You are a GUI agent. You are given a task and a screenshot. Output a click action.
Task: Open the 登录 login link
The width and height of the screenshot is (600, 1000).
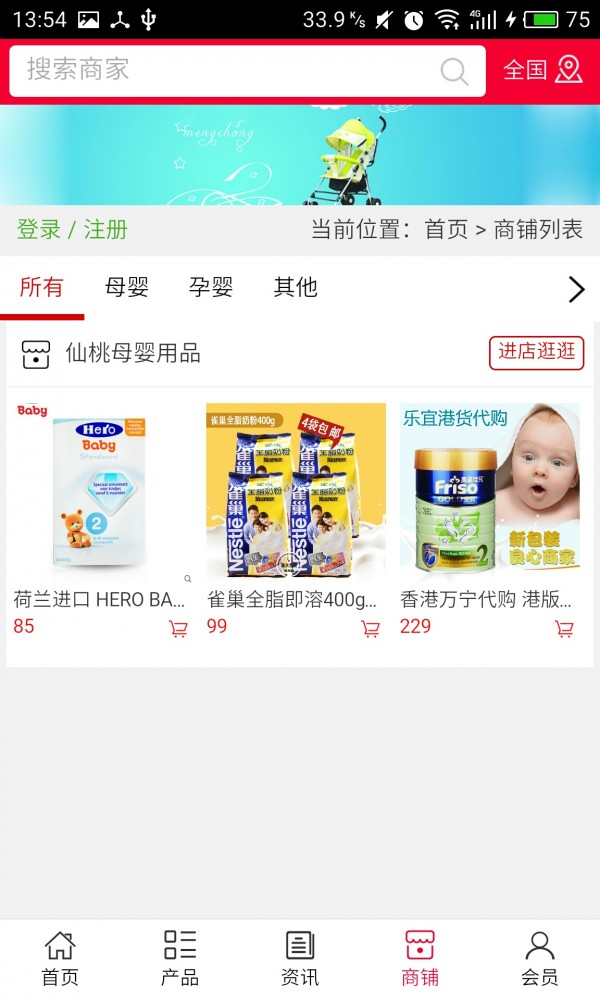point(39,229)
